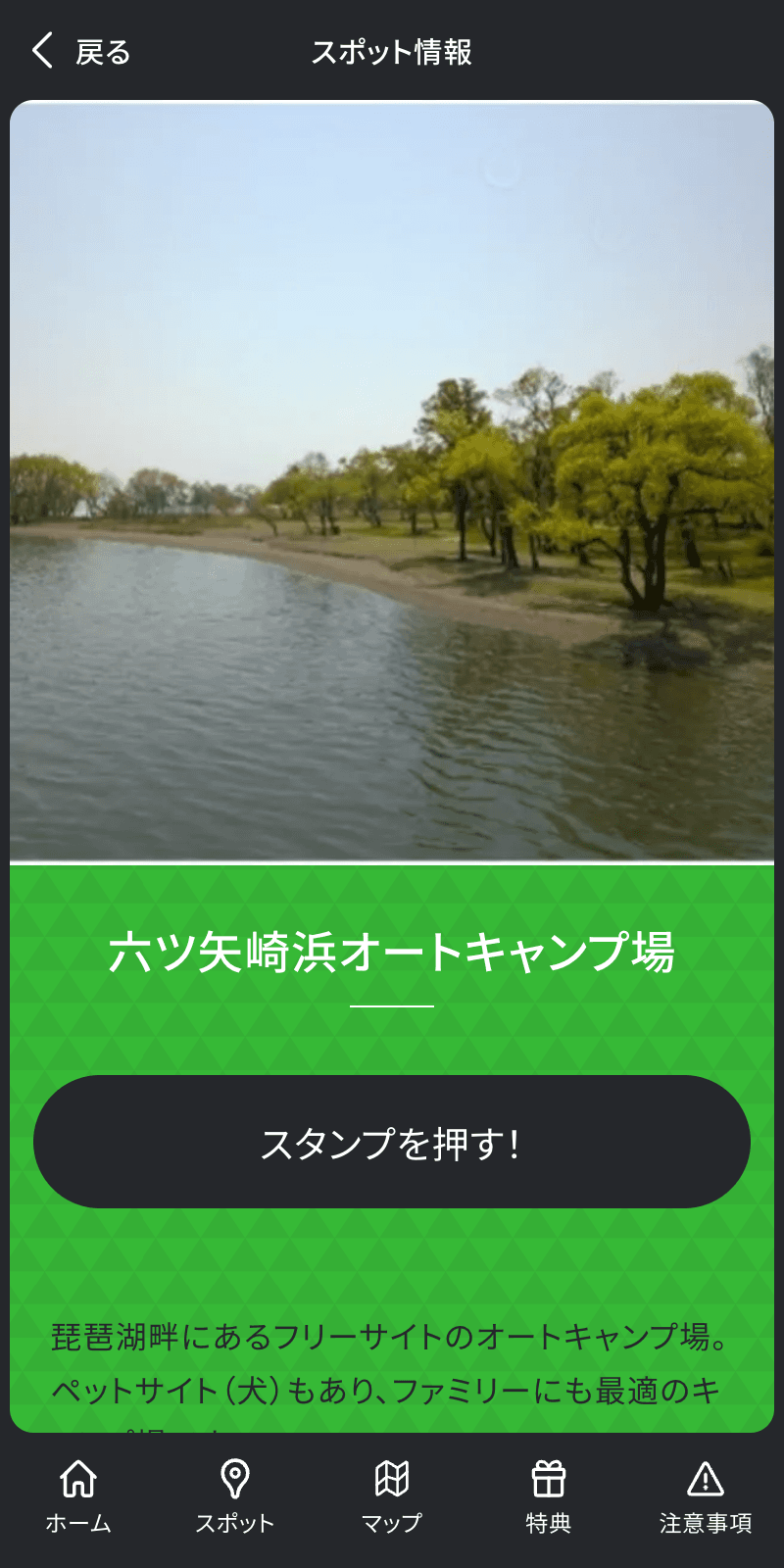Switch to the ホーム tab

pos(78,1496)
